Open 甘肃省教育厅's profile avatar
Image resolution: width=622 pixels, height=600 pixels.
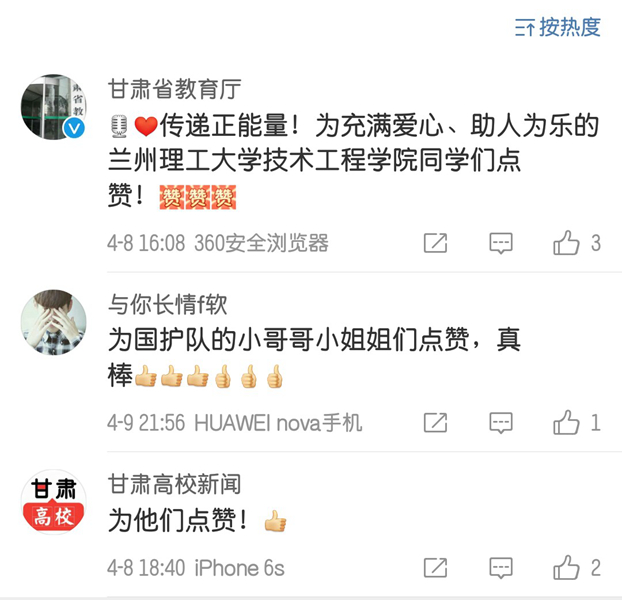tap(54, 107)
